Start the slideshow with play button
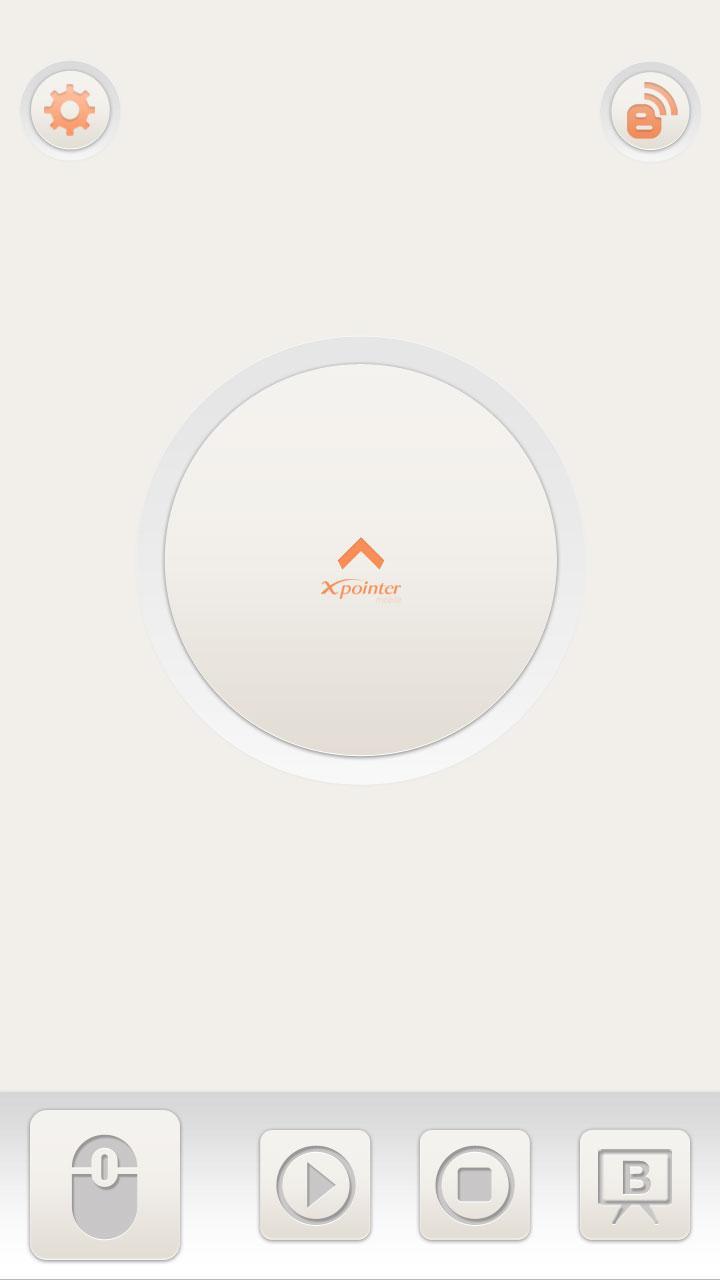 [315, 1185]
